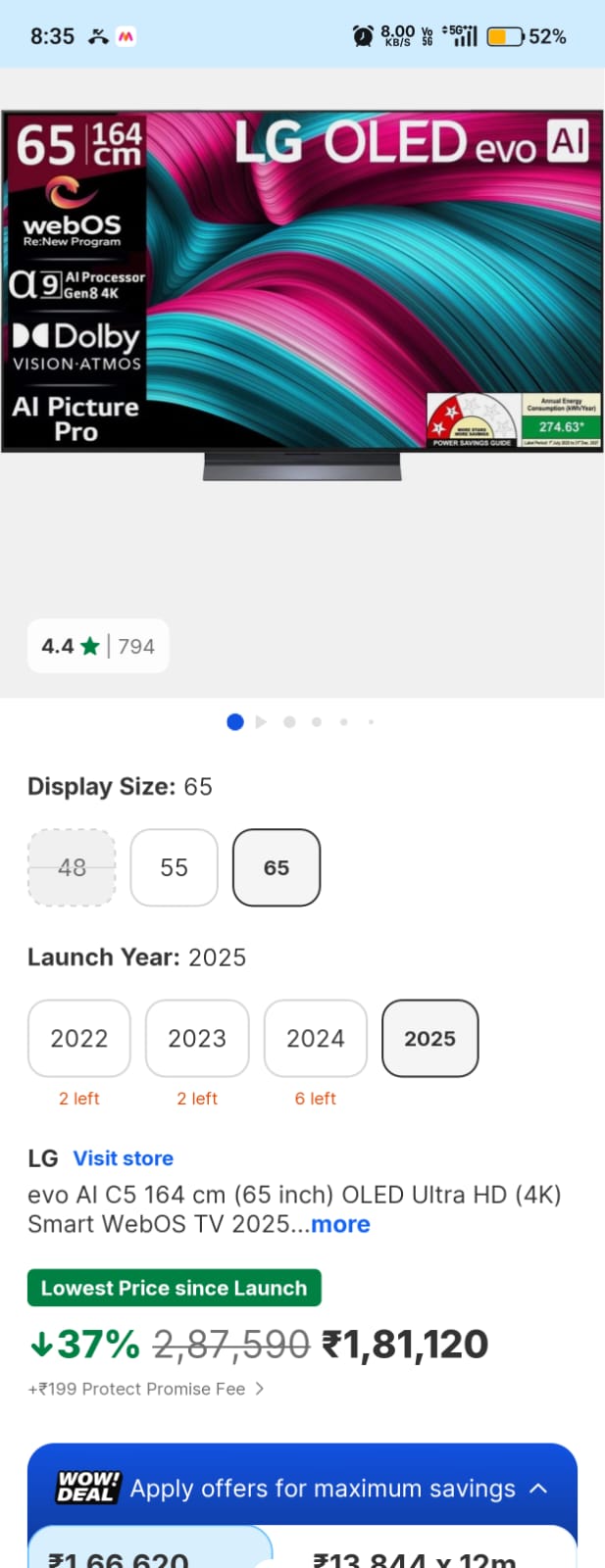Open the LG OLED TV product image

[302, 294]
